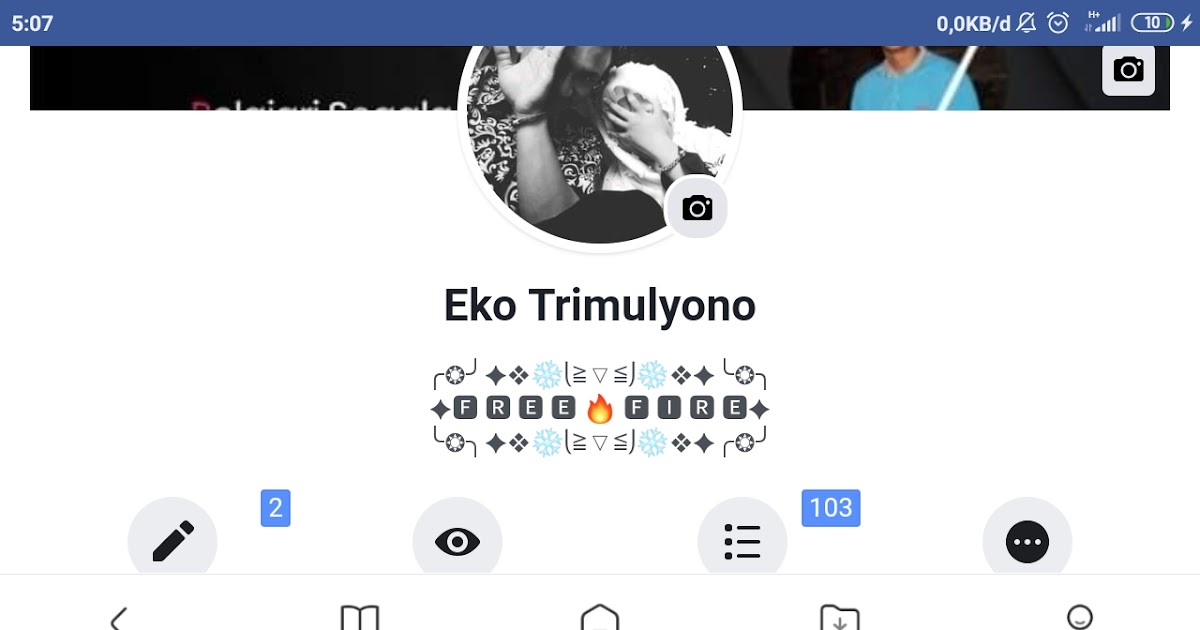Screen dimensions: 1200x630
Task: Go back with the browser back arrow
Action: click(x=119, y=617)
